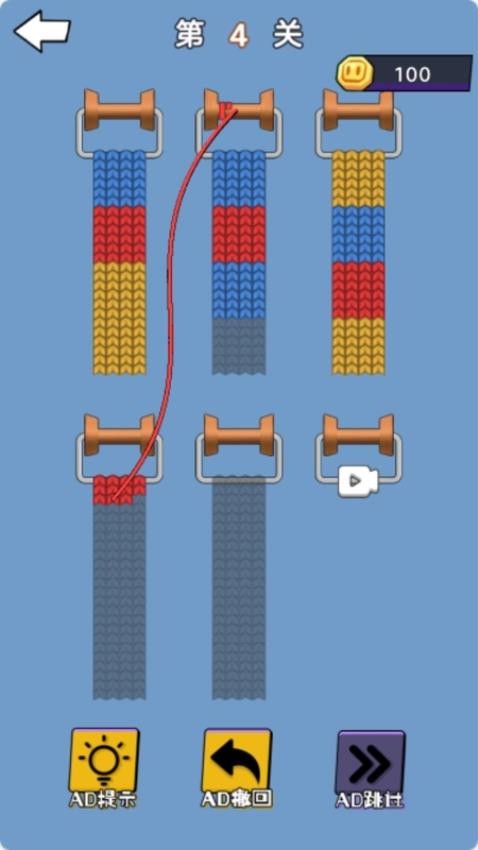Tap the AD提示 hint button
478x850 pixels.
click(x=103, y=767)
